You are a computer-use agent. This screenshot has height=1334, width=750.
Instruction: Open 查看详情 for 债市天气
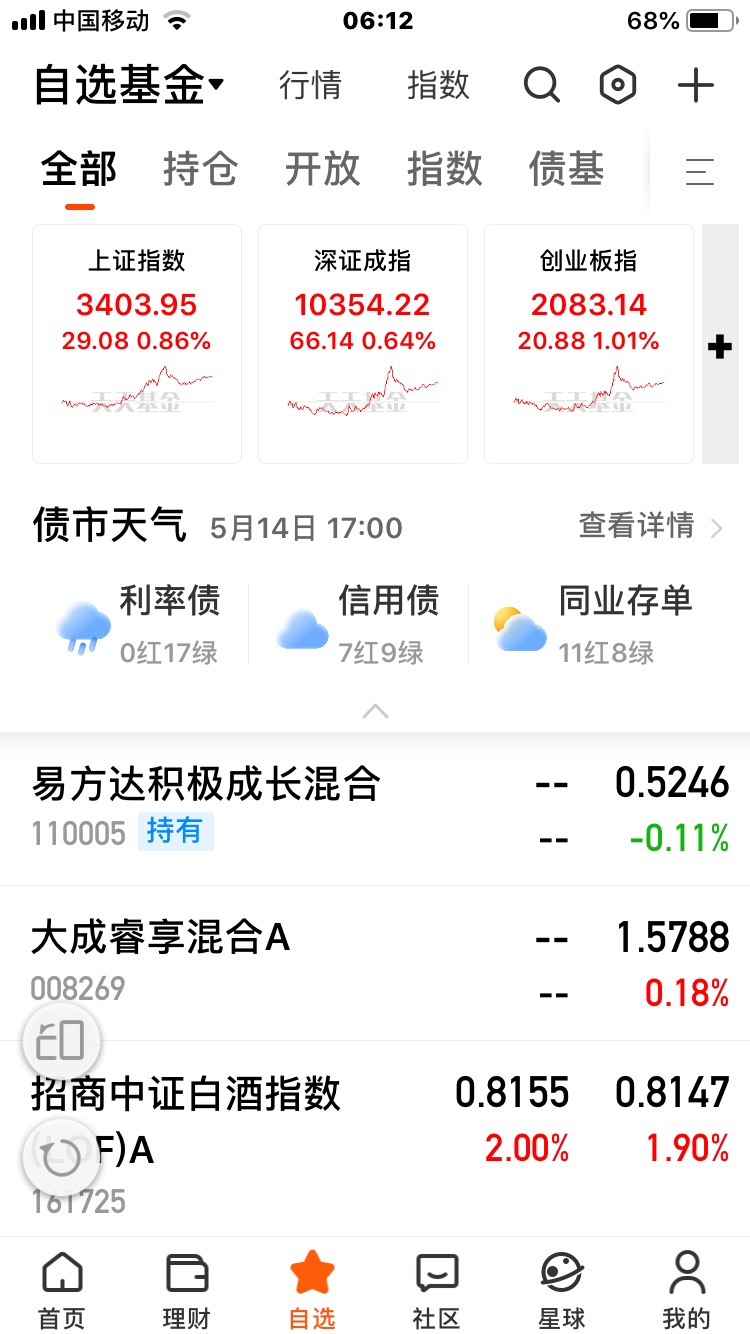coord(650,525)
